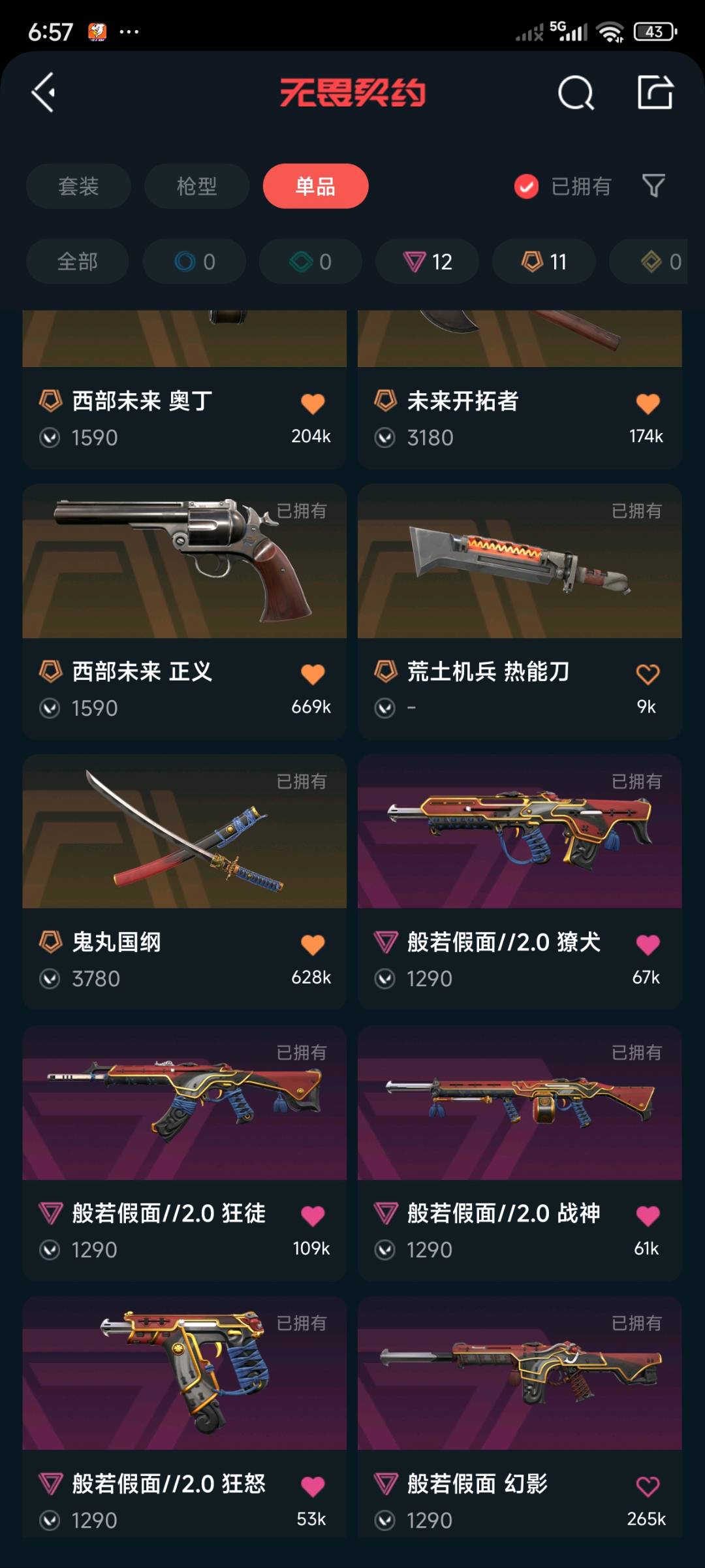Open the 西部未来 正义 revolver card
The width and height of the screenshot is (705, 1568).
pyautogui.click(x=184, y=611)
